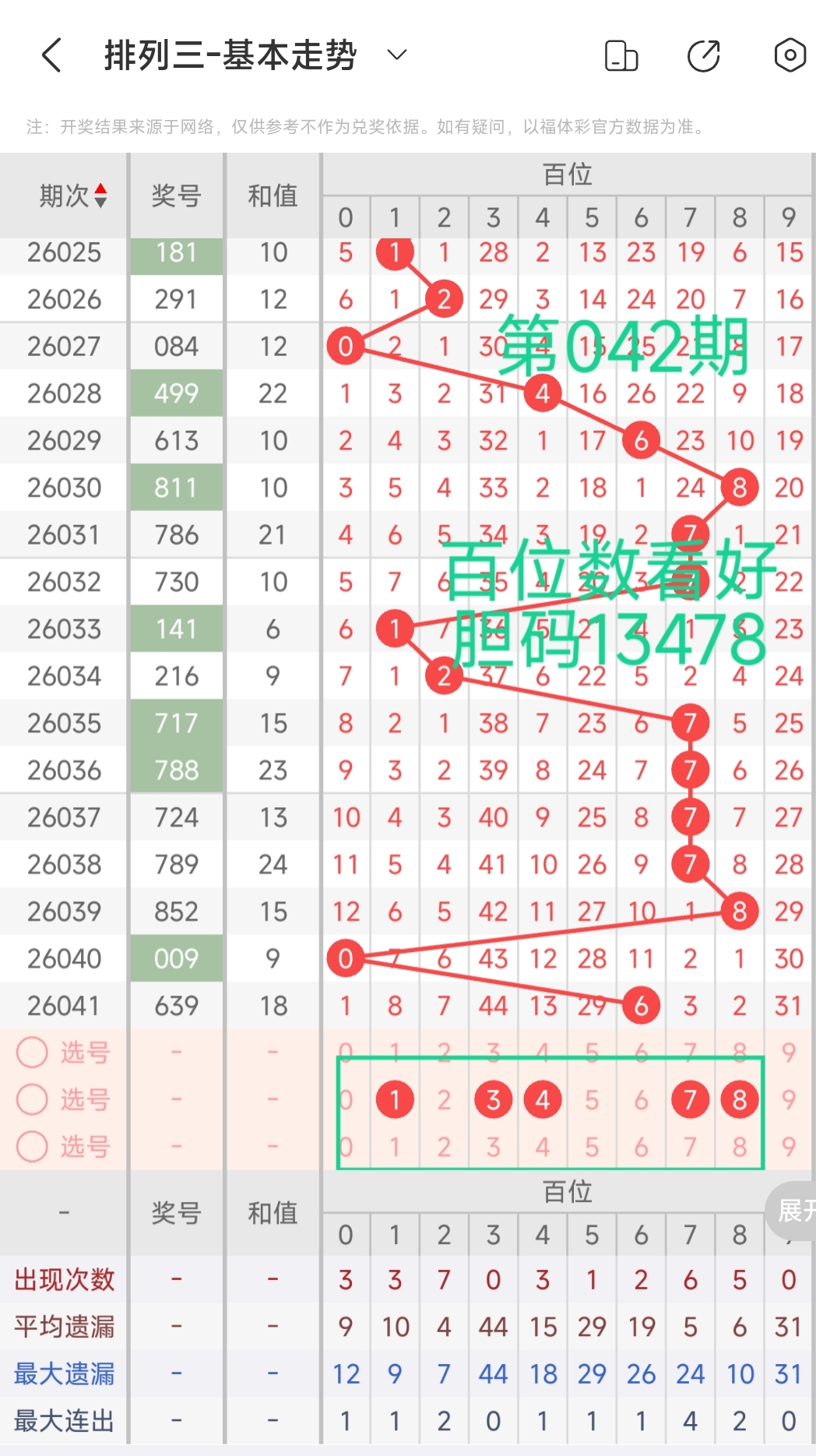Click highlighted red number 7 in selection row

click(x=690, y=1099)
